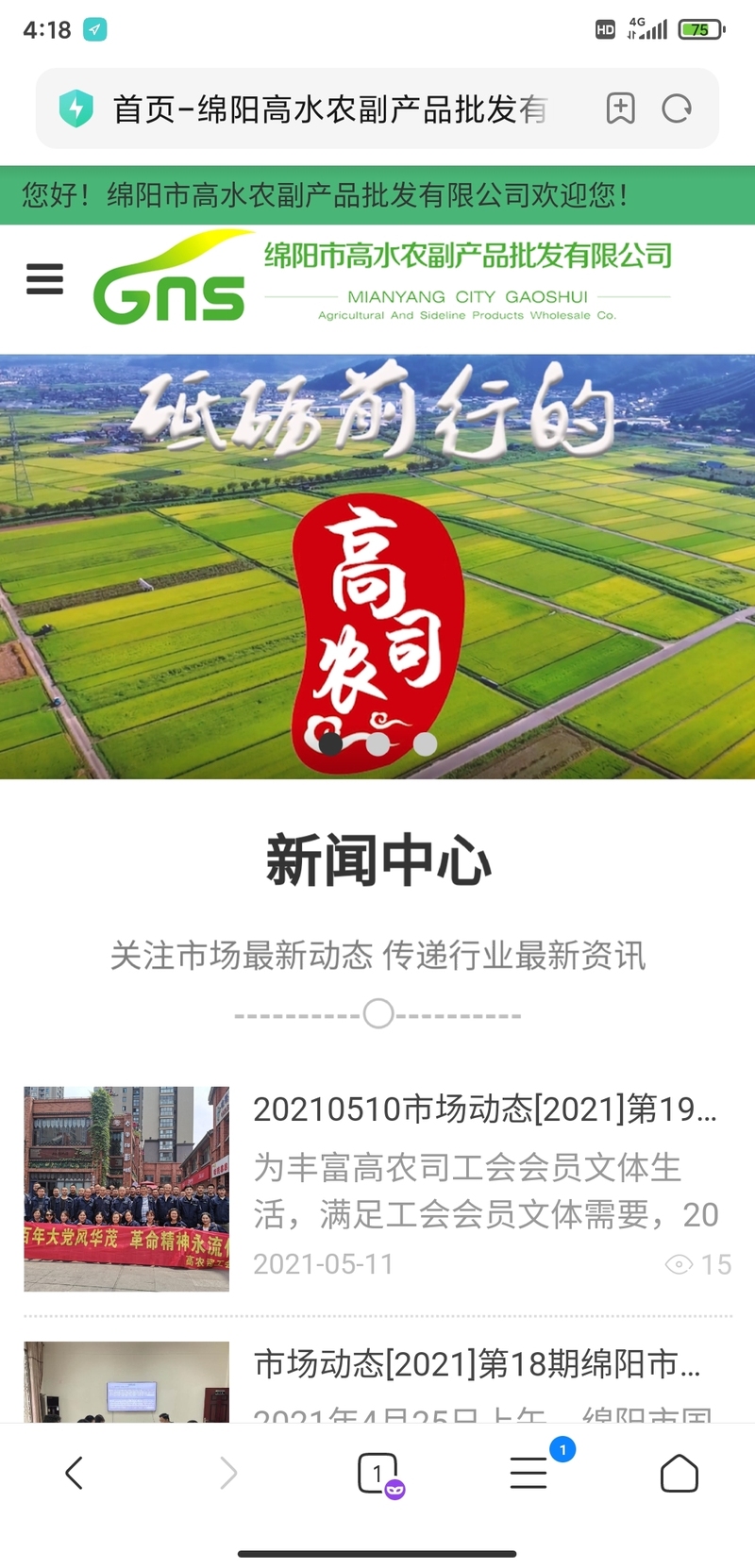The height and width of the screenshot is (1568, 755).
Task: Open the group photo thumbnail of first news item
Action: pos(126,1189)
